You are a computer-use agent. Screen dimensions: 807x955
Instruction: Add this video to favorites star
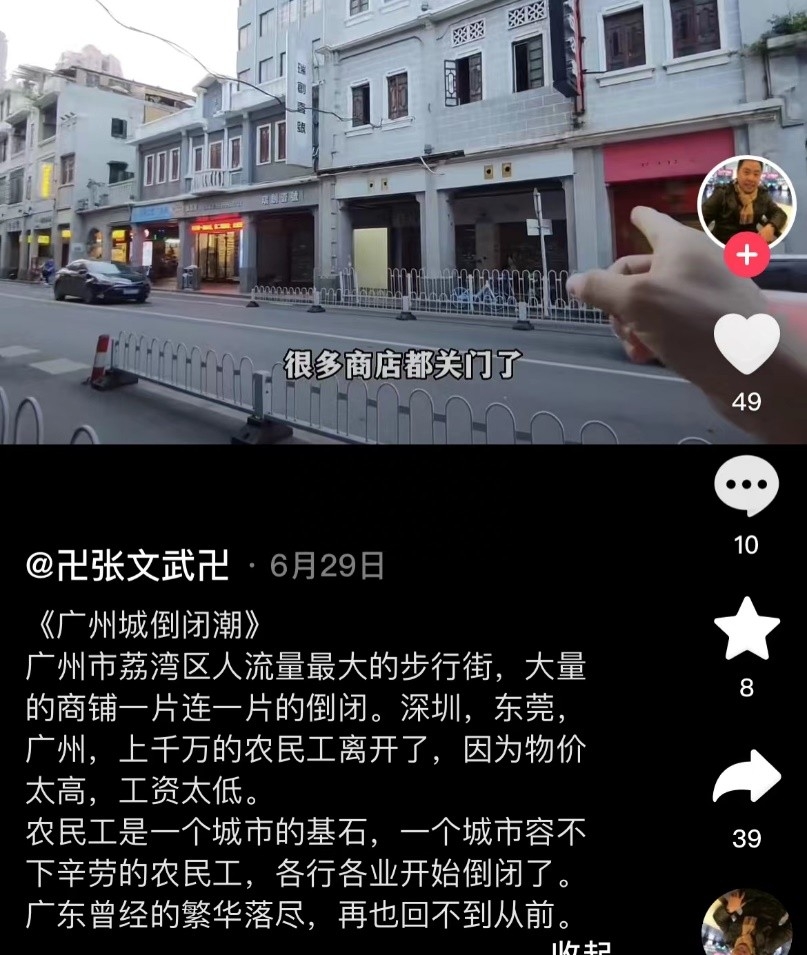(746, 631)
